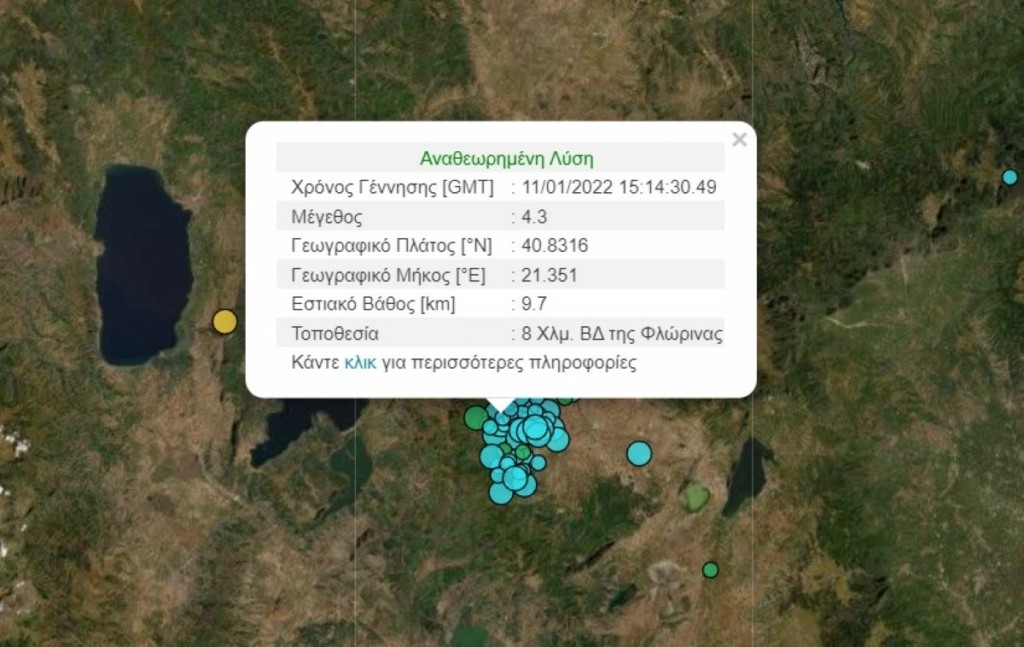1024x647 pixels.
Task: Select the small green marker near the bottom
Action: [x=710, y=570]
